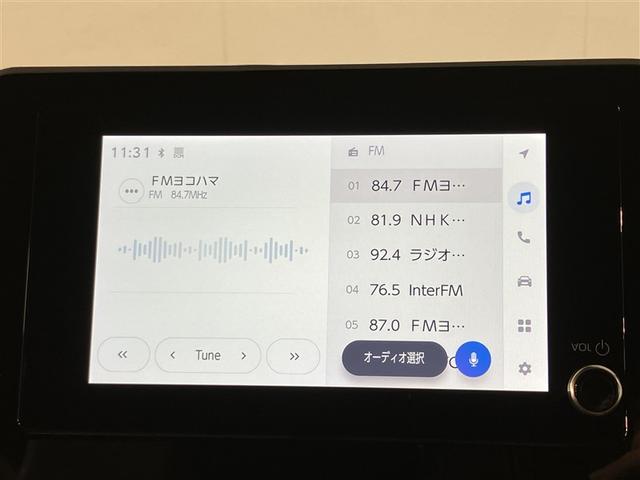Open オーディオ選択 audio source selection
Viewport: 640px width, 480px height.
[394, 358]
